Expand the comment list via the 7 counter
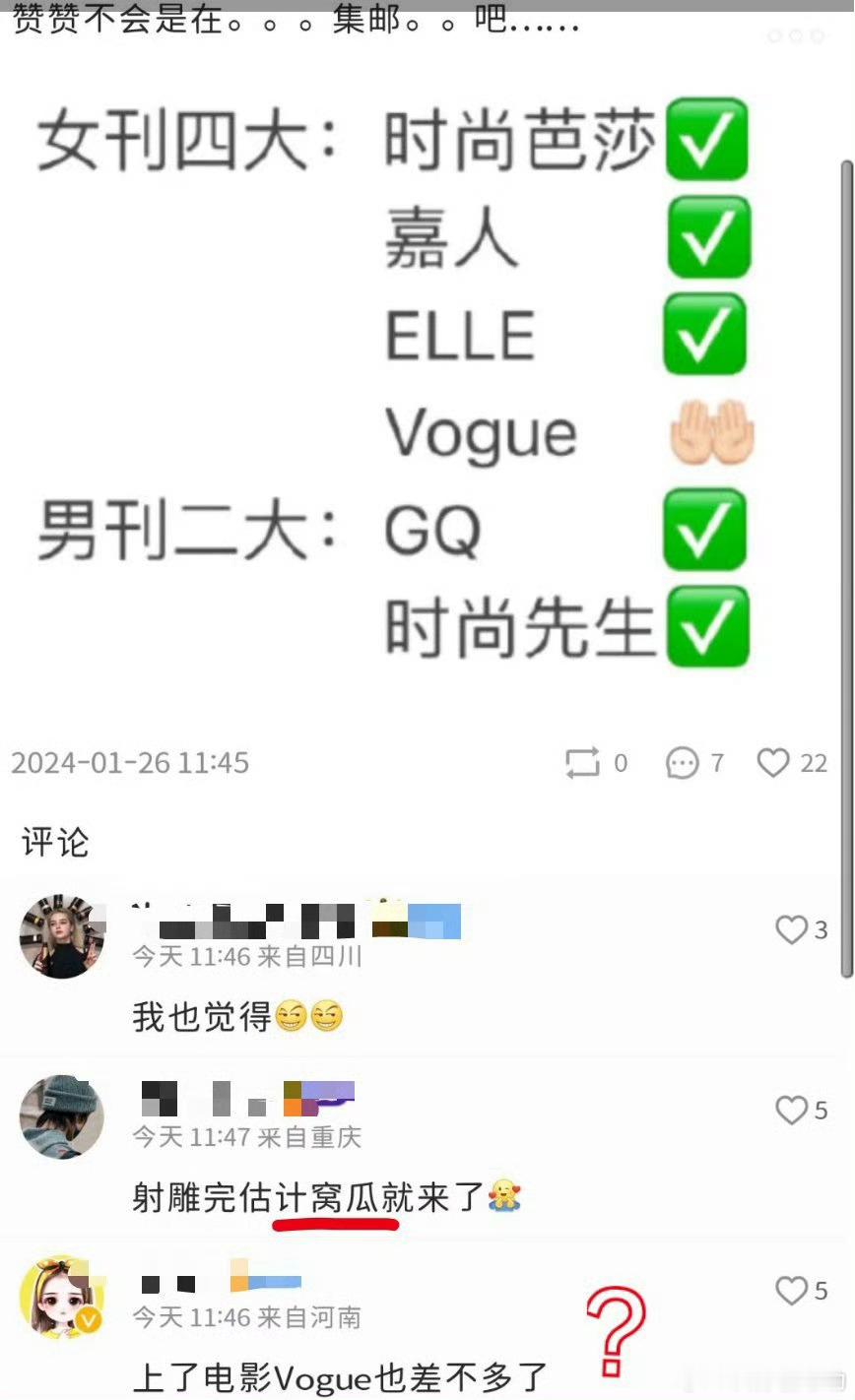Viewport: 855px width, 1400px height. point(716,761)
